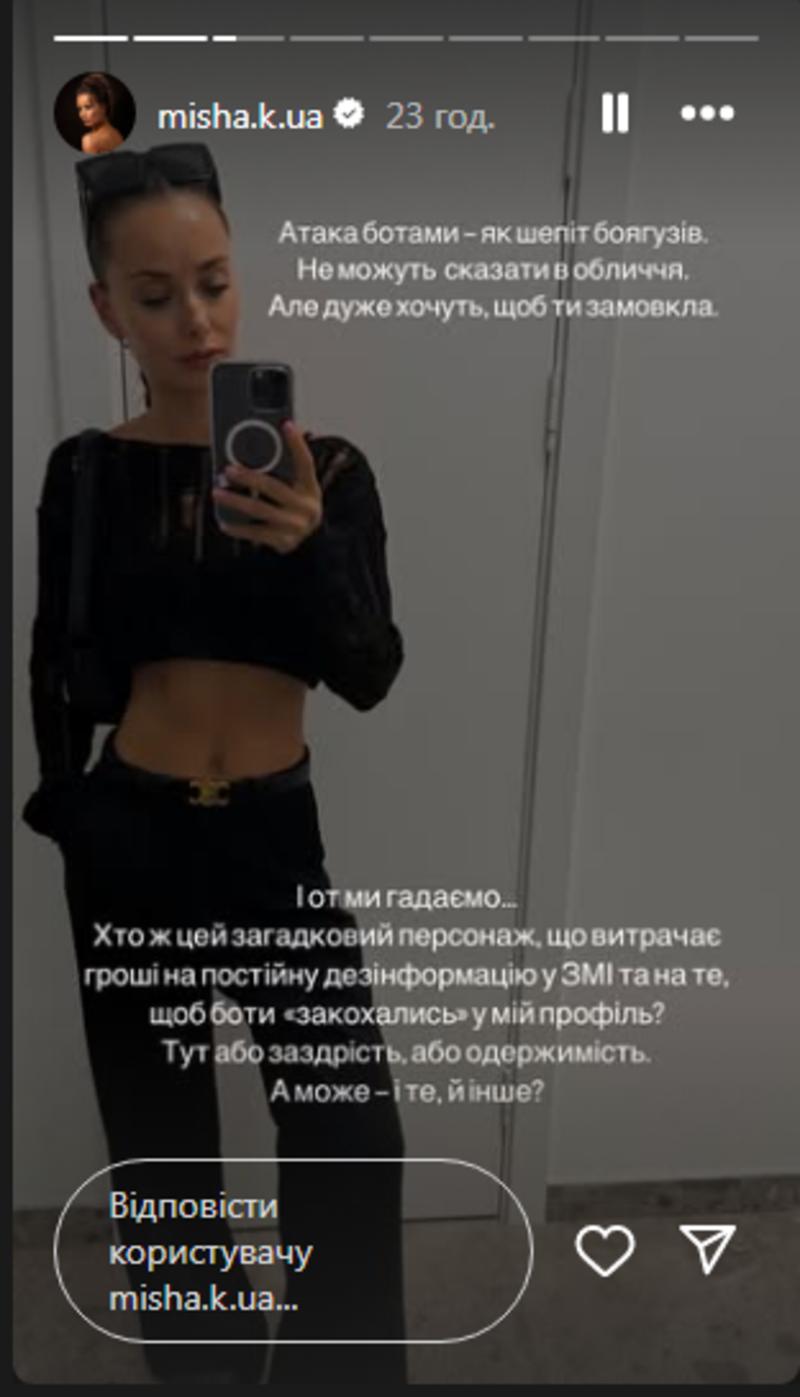Tap the misha.k.ua username

click(240, 117)
